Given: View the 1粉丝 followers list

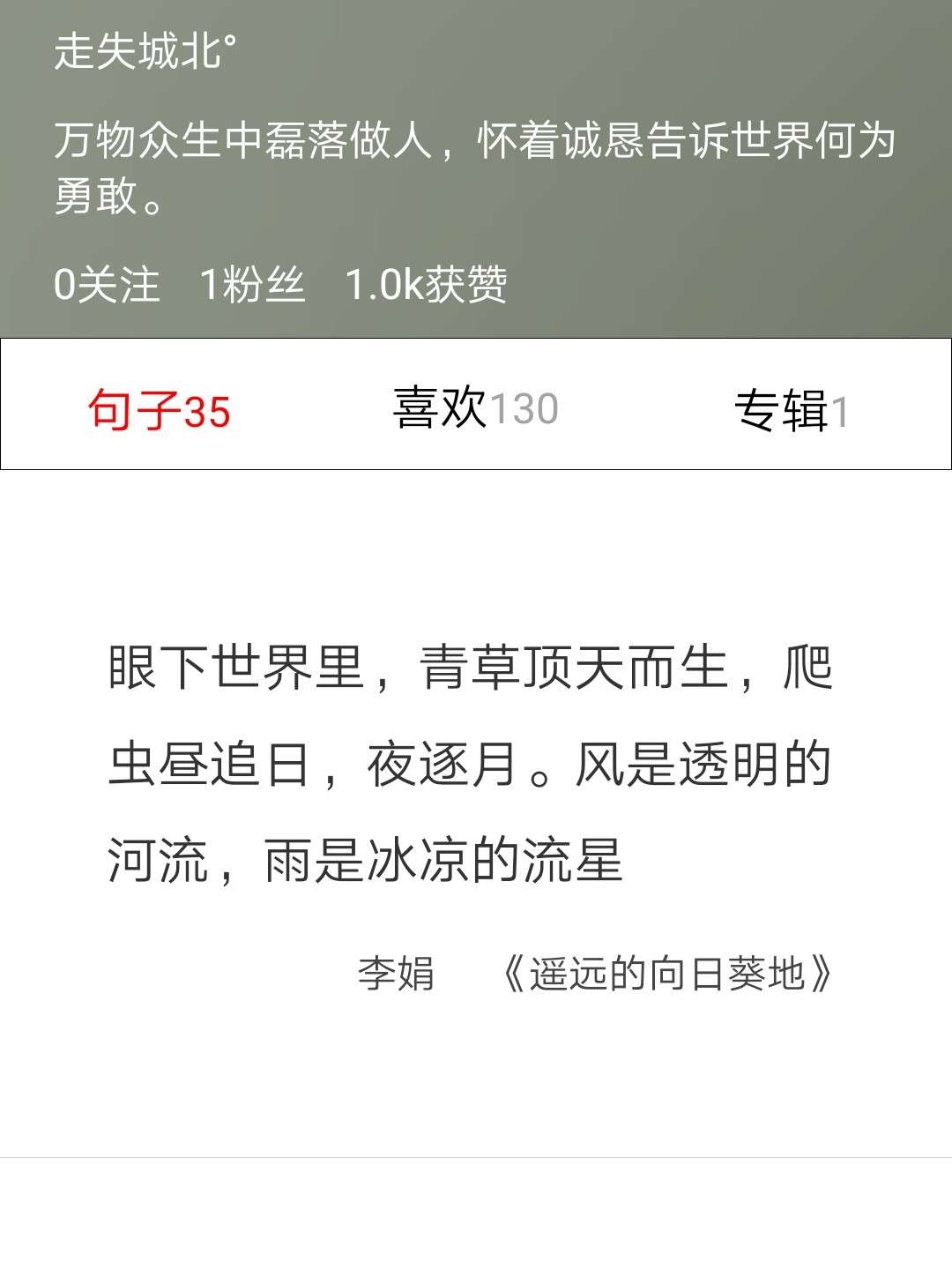Looking at the screenshot, I should coord(252,285).
